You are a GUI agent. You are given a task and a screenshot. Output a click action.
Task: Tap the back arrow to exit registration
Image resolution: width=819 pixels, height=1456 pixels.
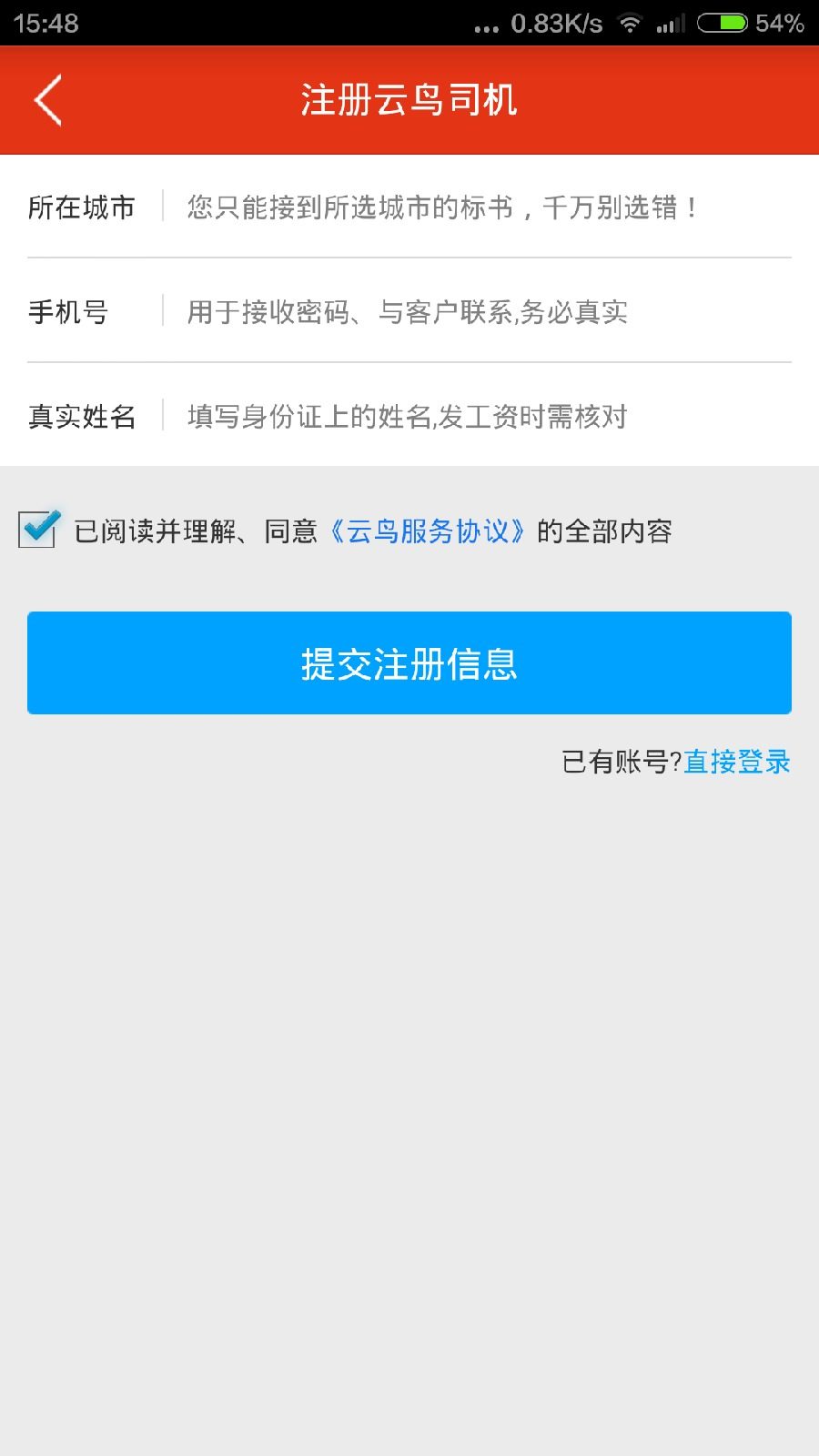[x=47, y=100]
